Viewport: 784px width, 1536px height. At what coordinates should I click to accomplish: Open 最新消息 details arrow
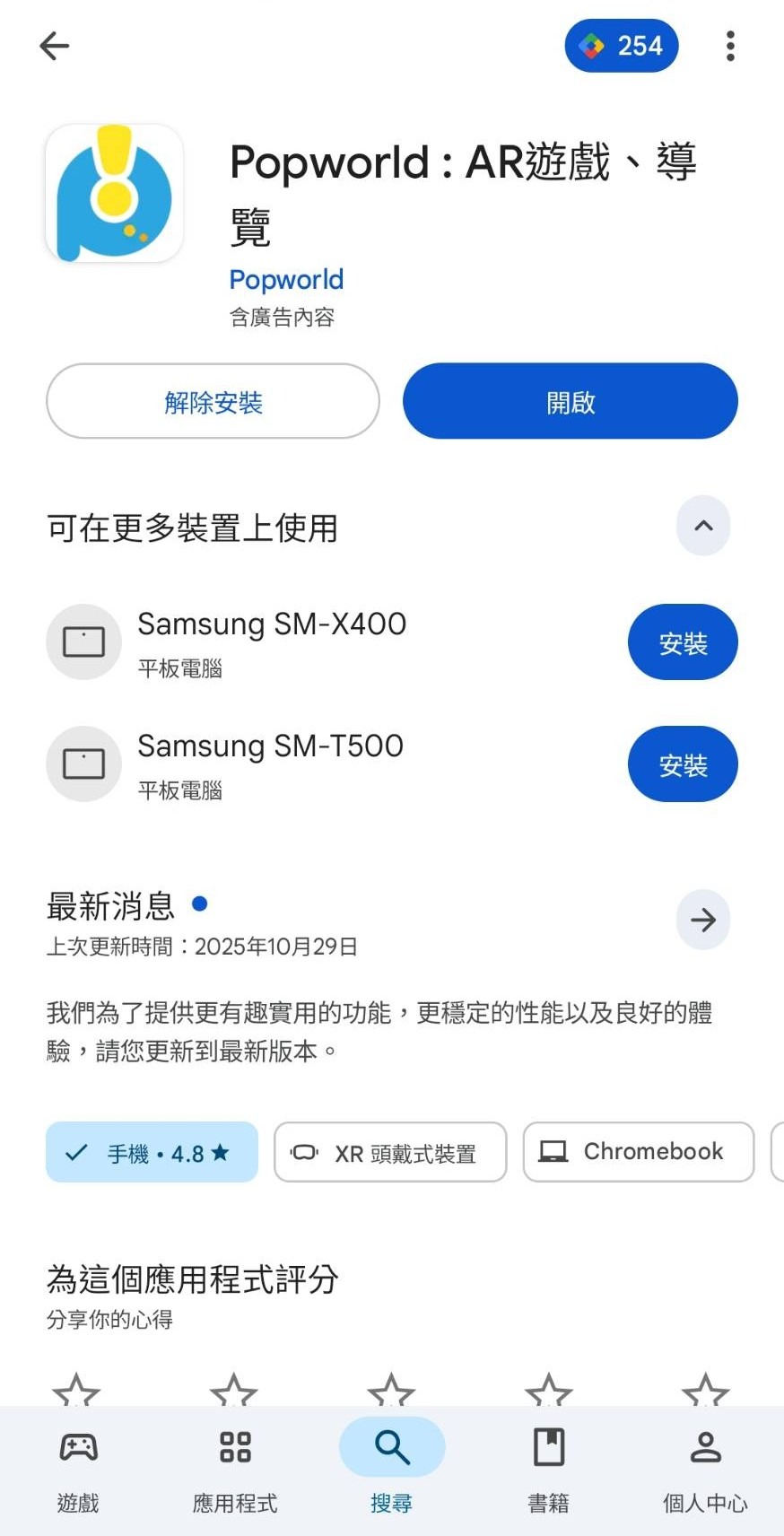tap(703, 920)
